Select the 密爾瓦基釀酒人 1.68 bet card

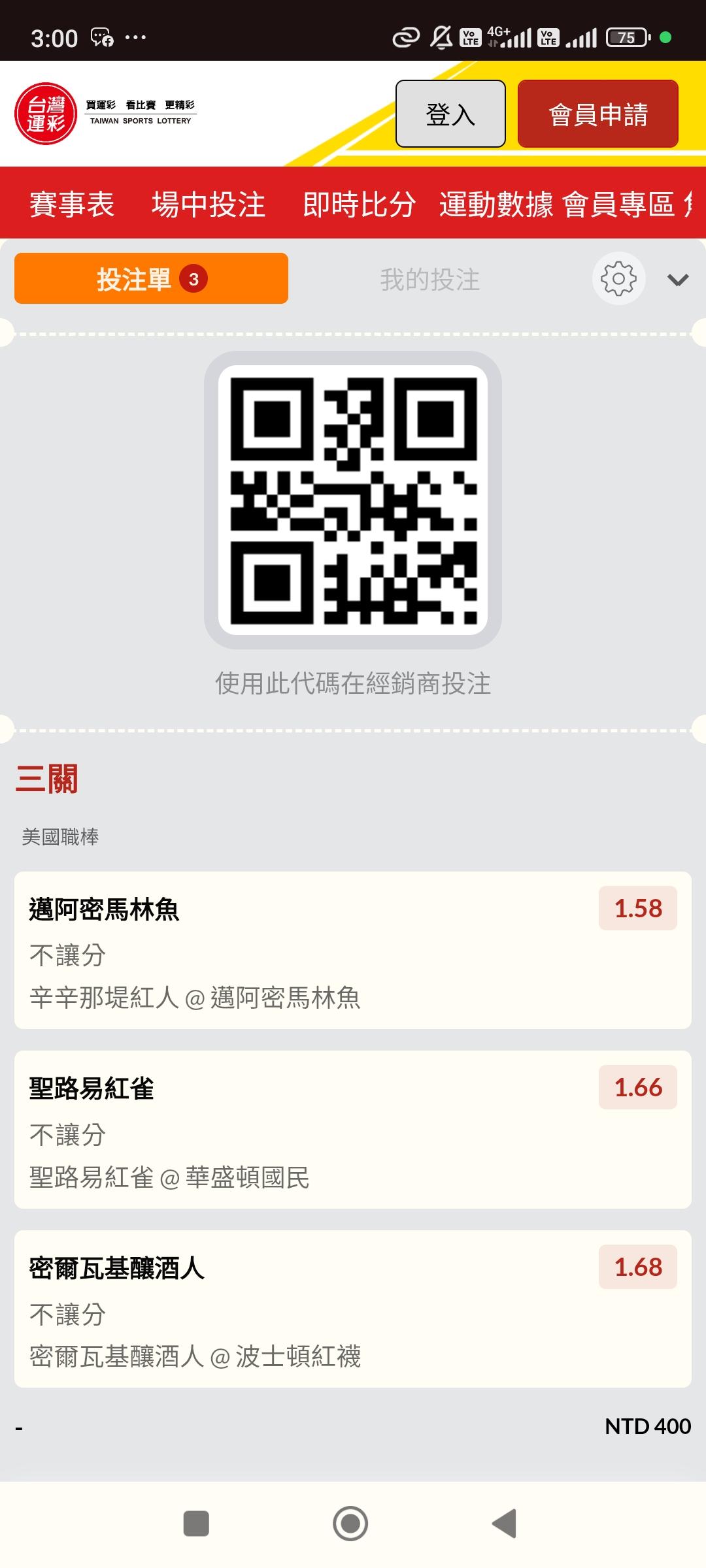pos(353,1309)
